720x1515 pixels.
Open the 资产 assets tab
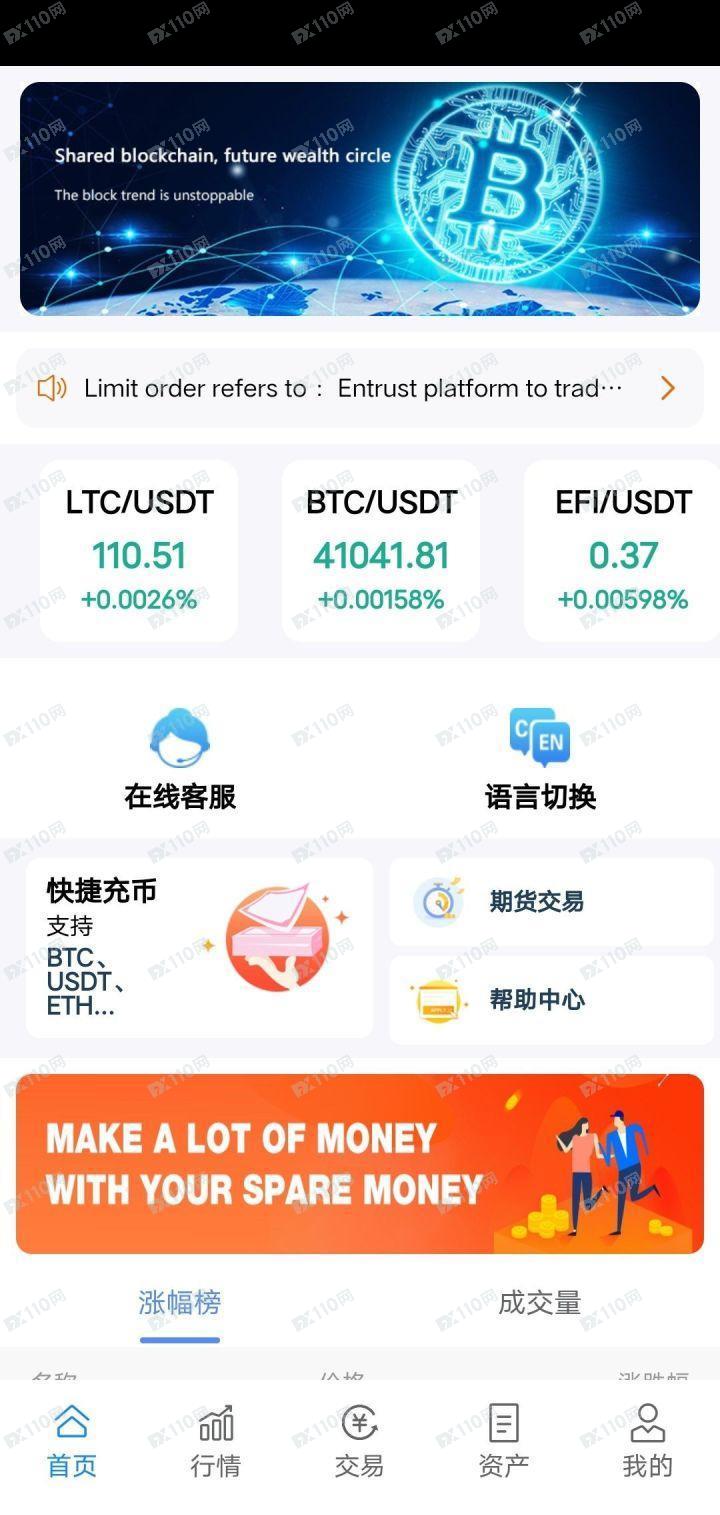click(503, 1441)
